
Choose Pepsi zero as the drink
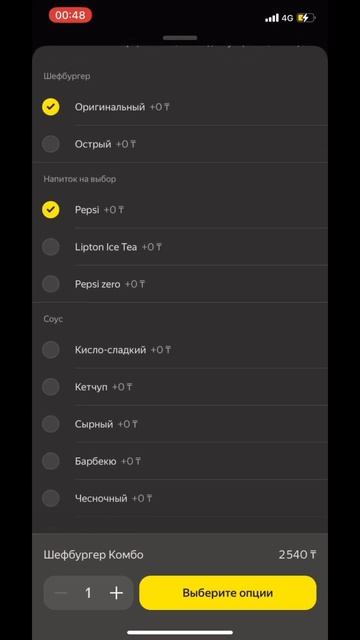(180, 284)
